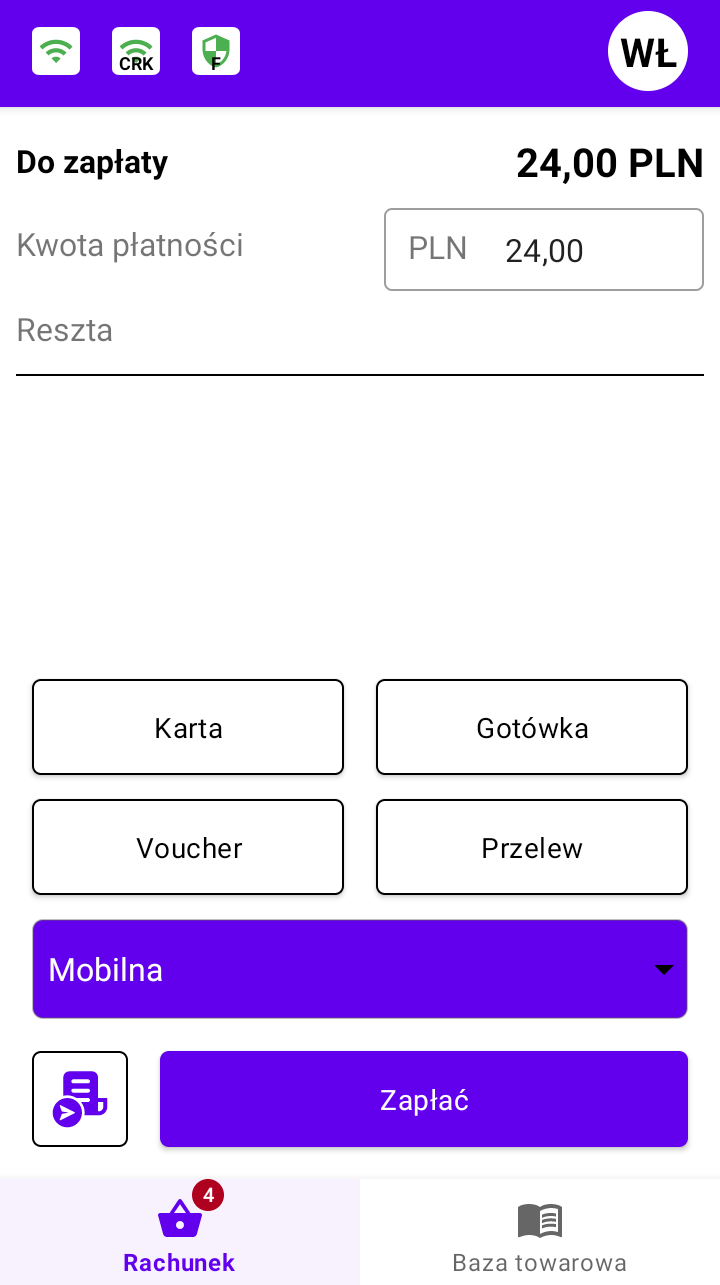The width and height of the screenshot is (720, 1285).
Task: Edit the payment amount field
Action: (544, 250)
